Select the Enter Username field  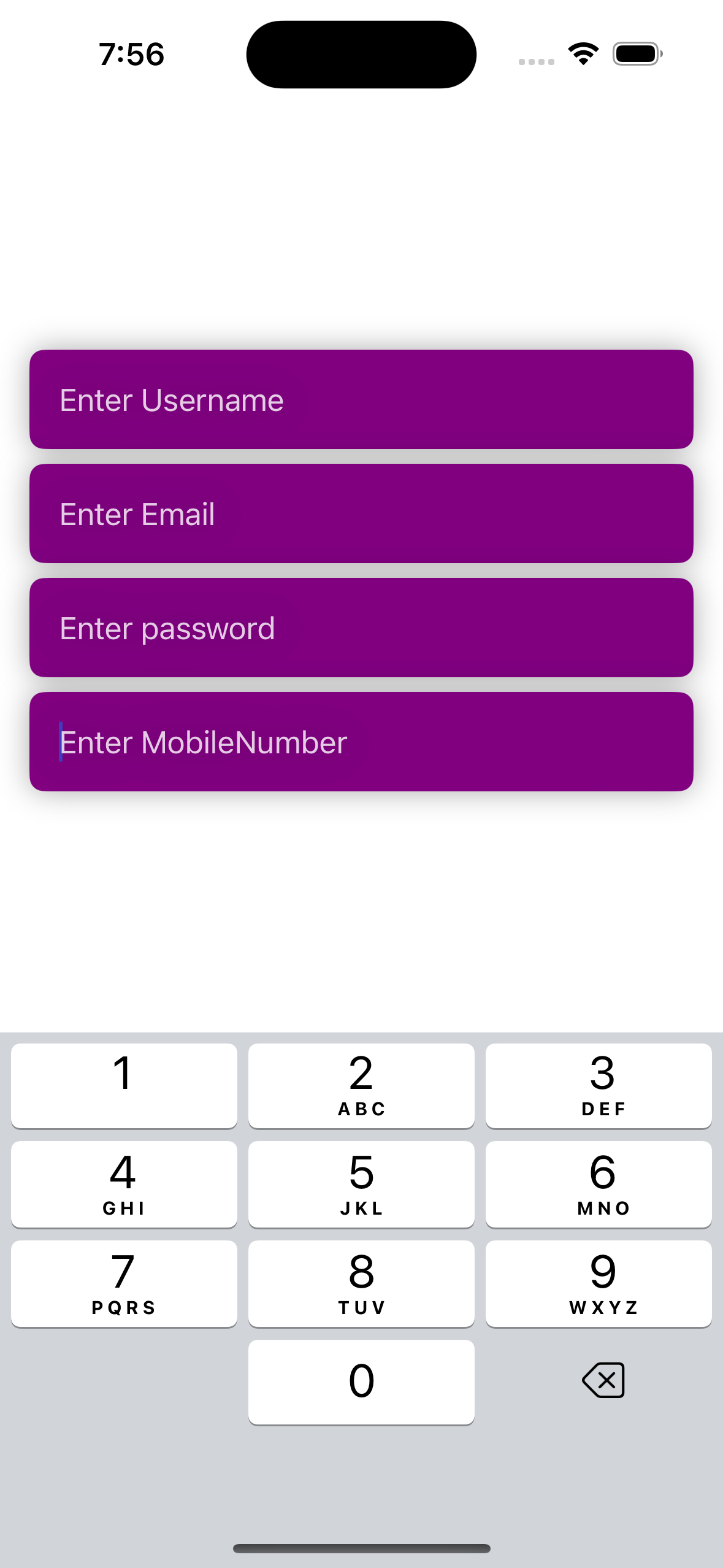tap(361, 400)
